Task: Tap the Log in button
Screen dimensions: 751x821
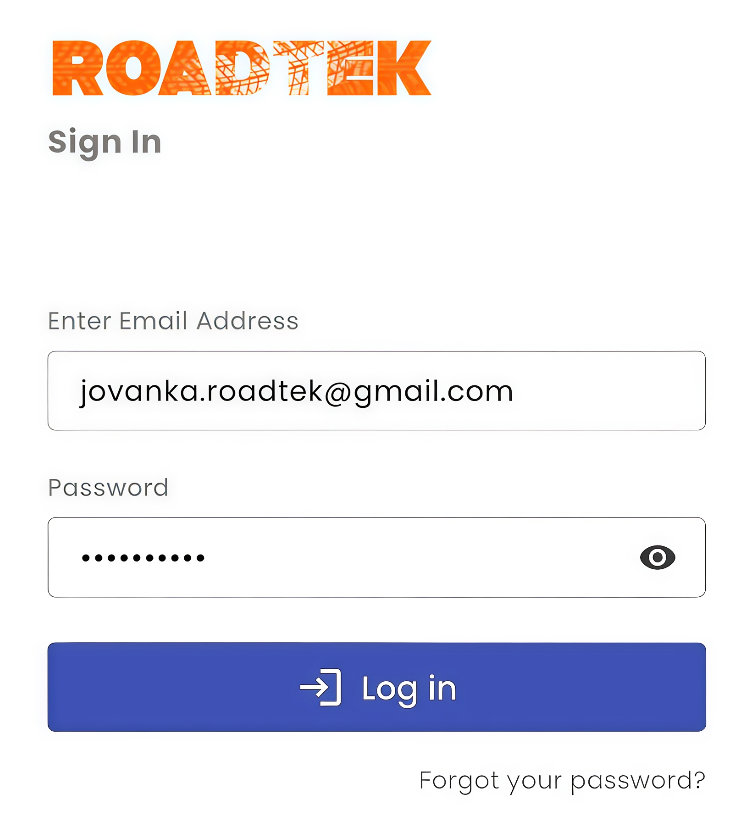Action: [376, 687]
